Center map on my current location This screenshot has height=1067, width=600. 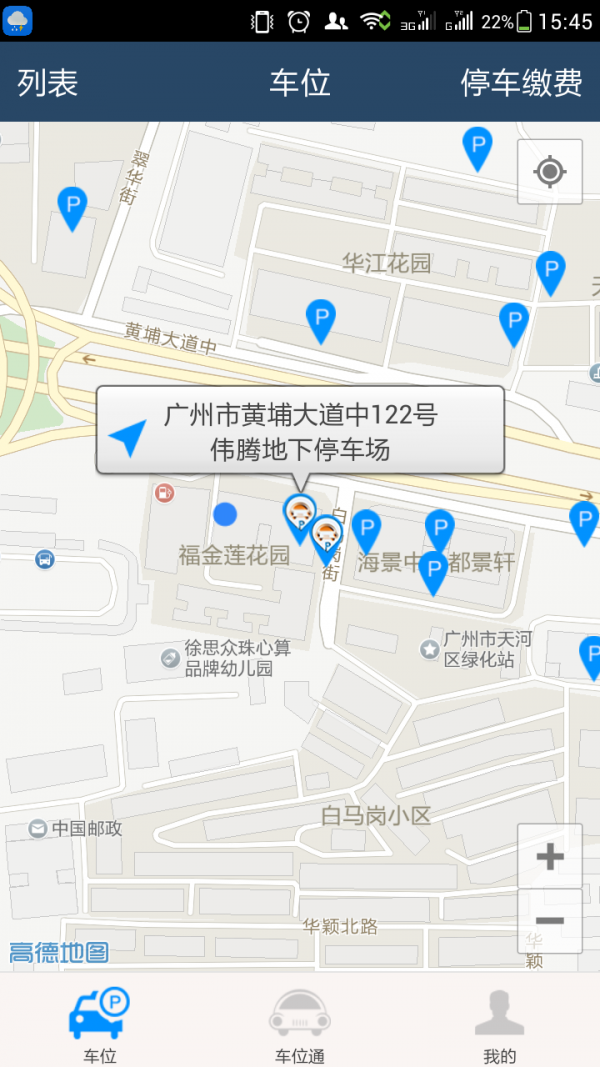click(550, 172)
